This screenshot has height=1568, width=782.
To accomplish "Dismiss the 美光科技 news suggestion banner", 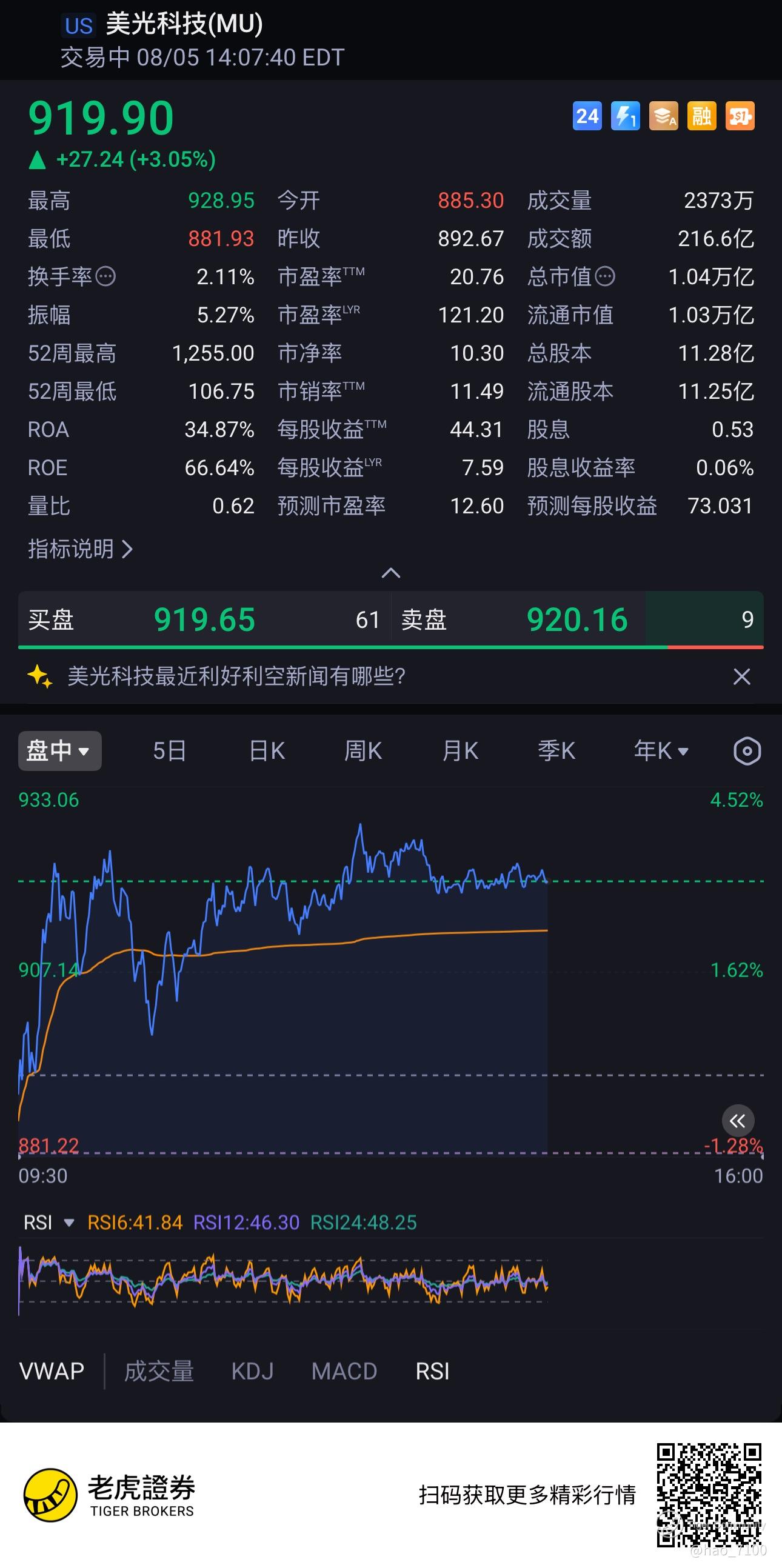I will click(741, 676).
